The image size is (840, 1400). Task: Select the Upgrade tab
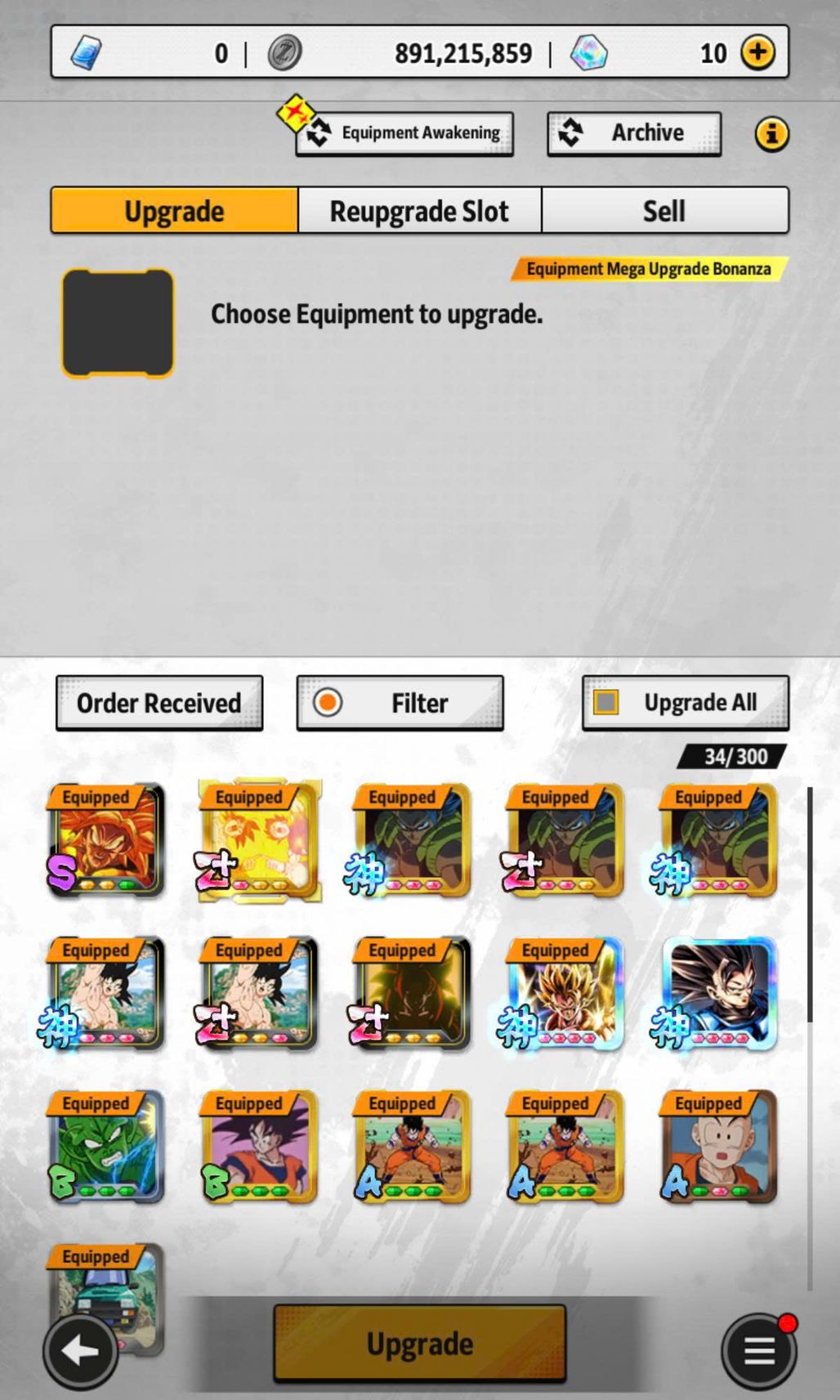[174, 211]
